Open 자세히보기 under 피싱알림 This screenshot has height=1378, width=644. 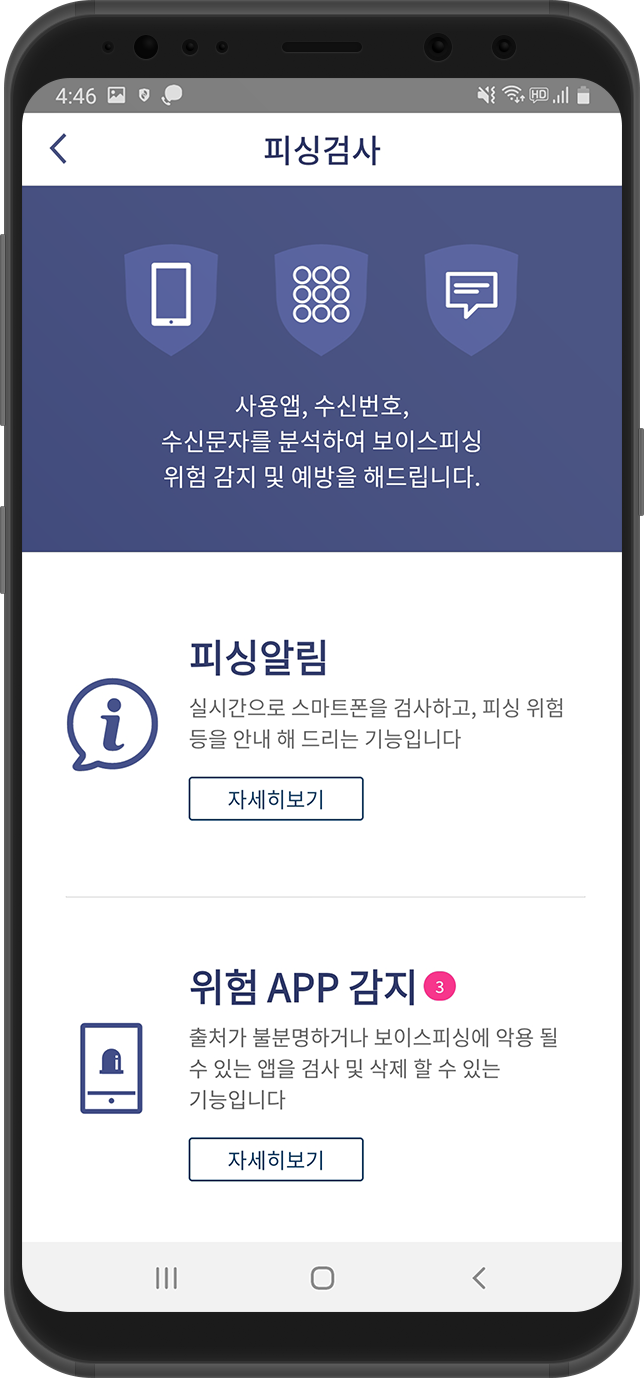276,799
